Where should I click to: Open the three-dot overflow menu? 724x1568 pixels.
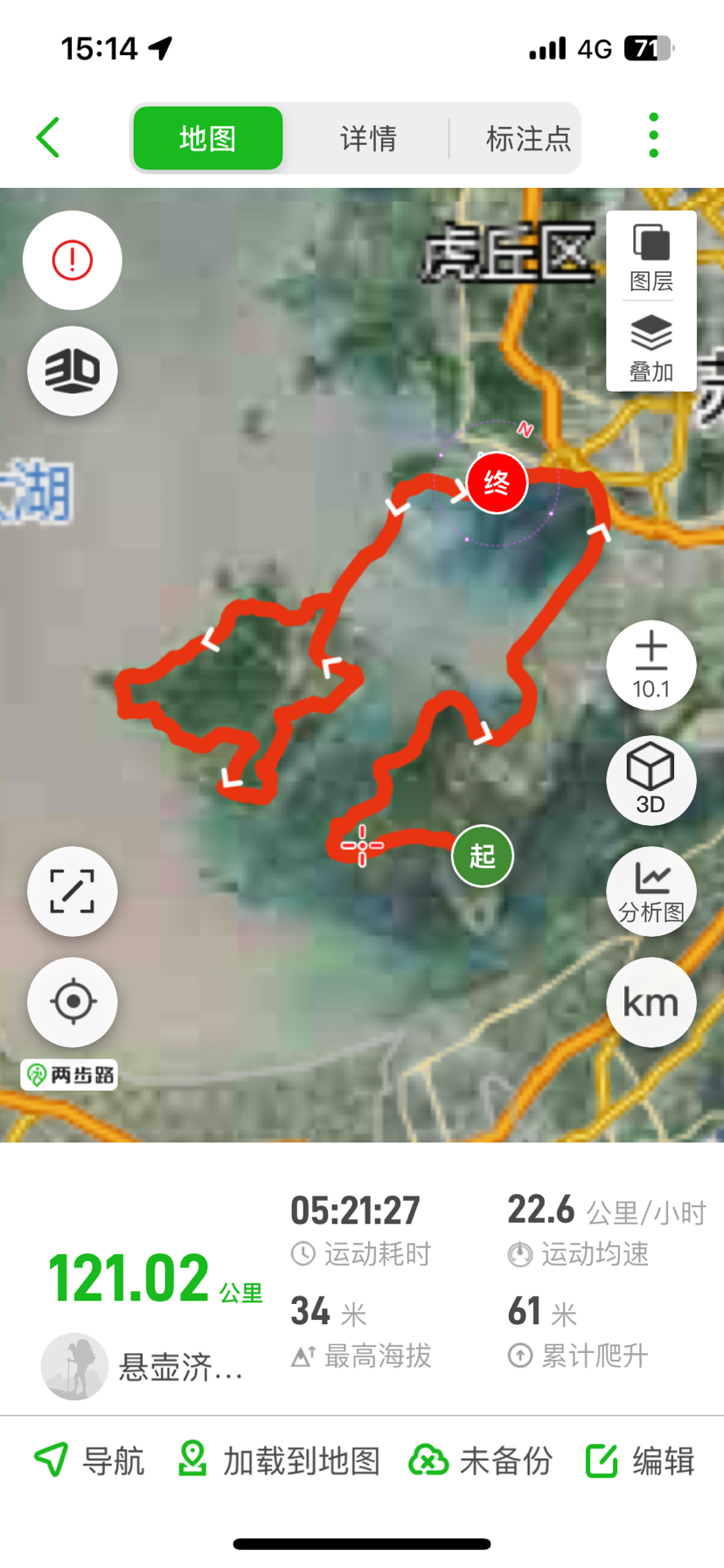click(653, 135)
